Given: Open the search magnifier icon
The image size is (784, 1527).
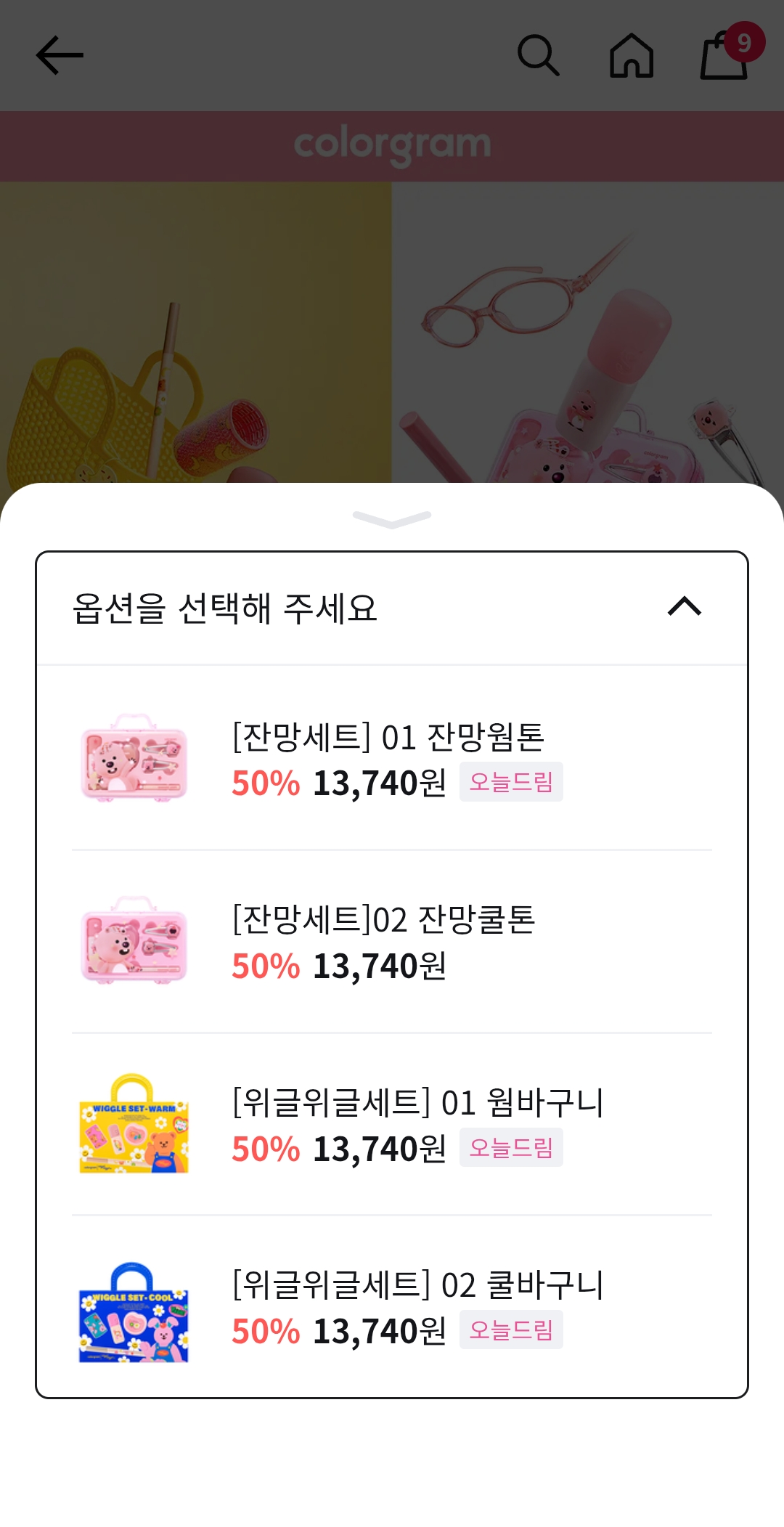Looking at the screenshot, I should [538, 55].
